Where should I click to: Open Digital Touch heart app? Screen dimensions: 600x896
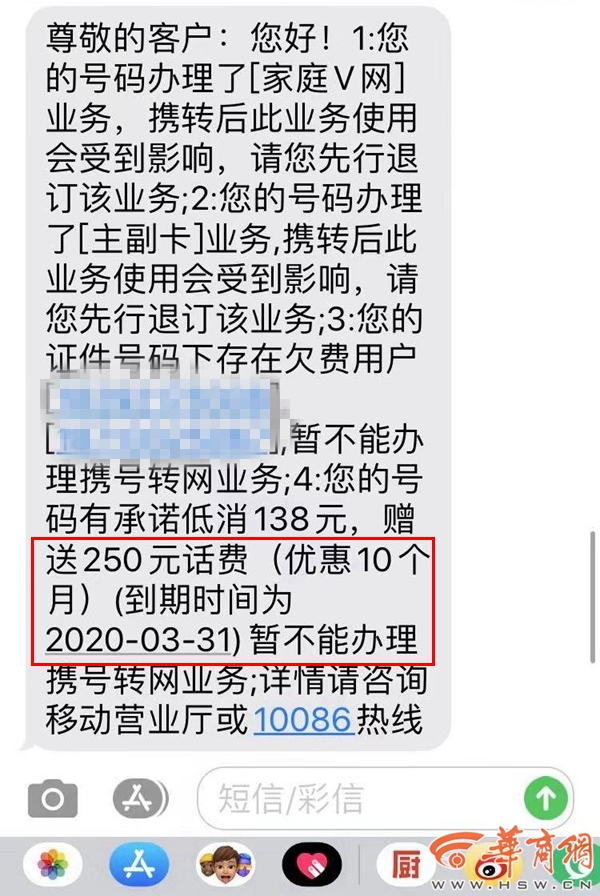point(311,865)
